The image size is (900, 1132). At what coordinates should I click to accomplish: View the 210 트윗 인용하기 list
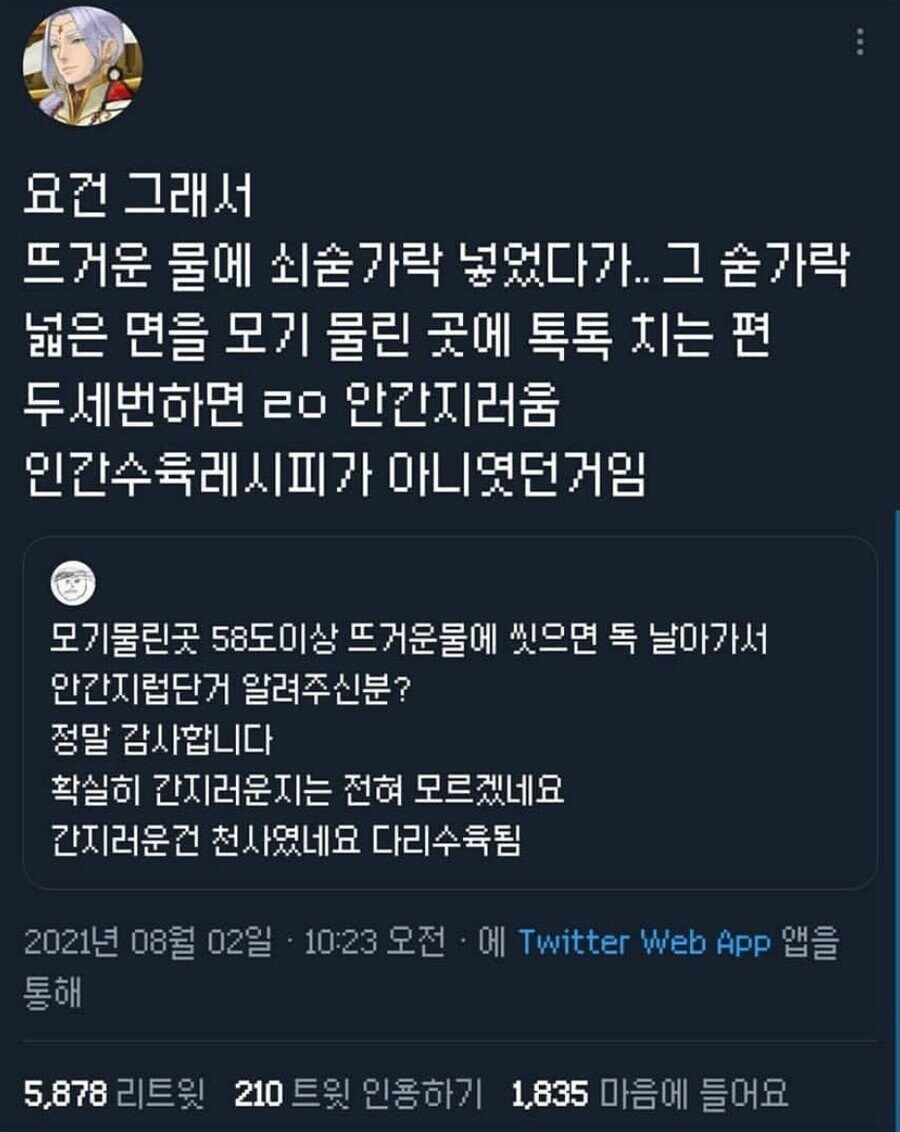pyautogui.click(x=358, y=1093)
